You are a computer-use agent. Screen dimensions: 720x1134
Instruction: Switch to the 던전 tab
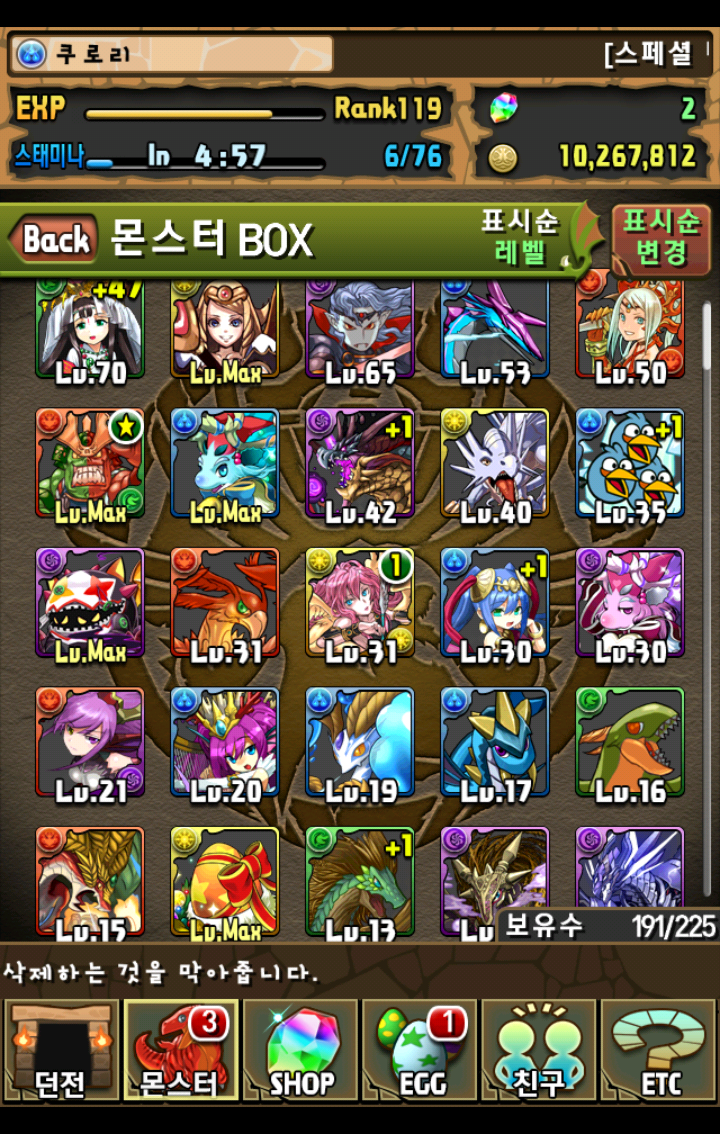pos(61,1050)
